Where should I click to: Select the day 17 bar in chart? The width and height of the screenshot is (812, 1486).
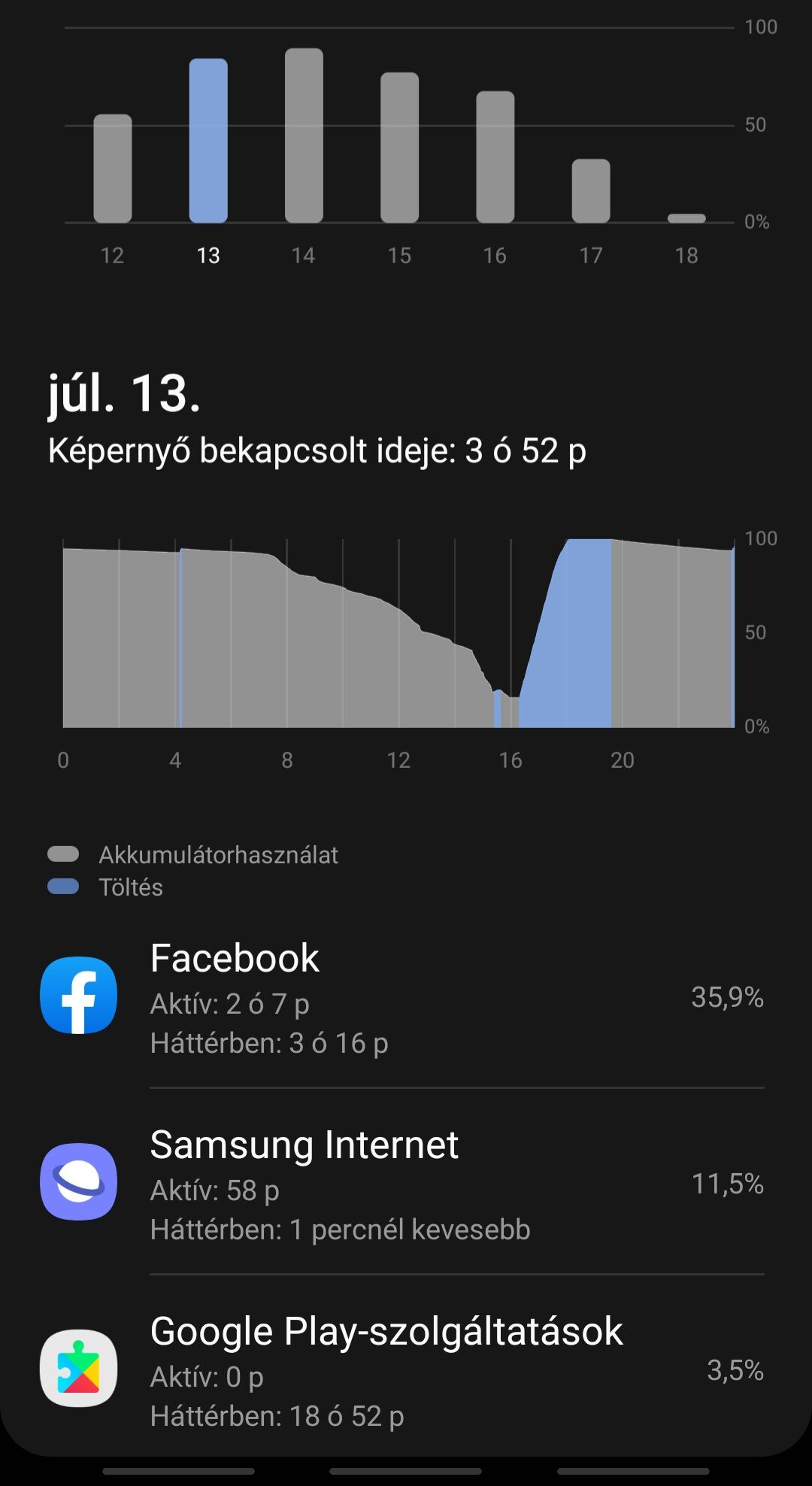click(591, 191)
